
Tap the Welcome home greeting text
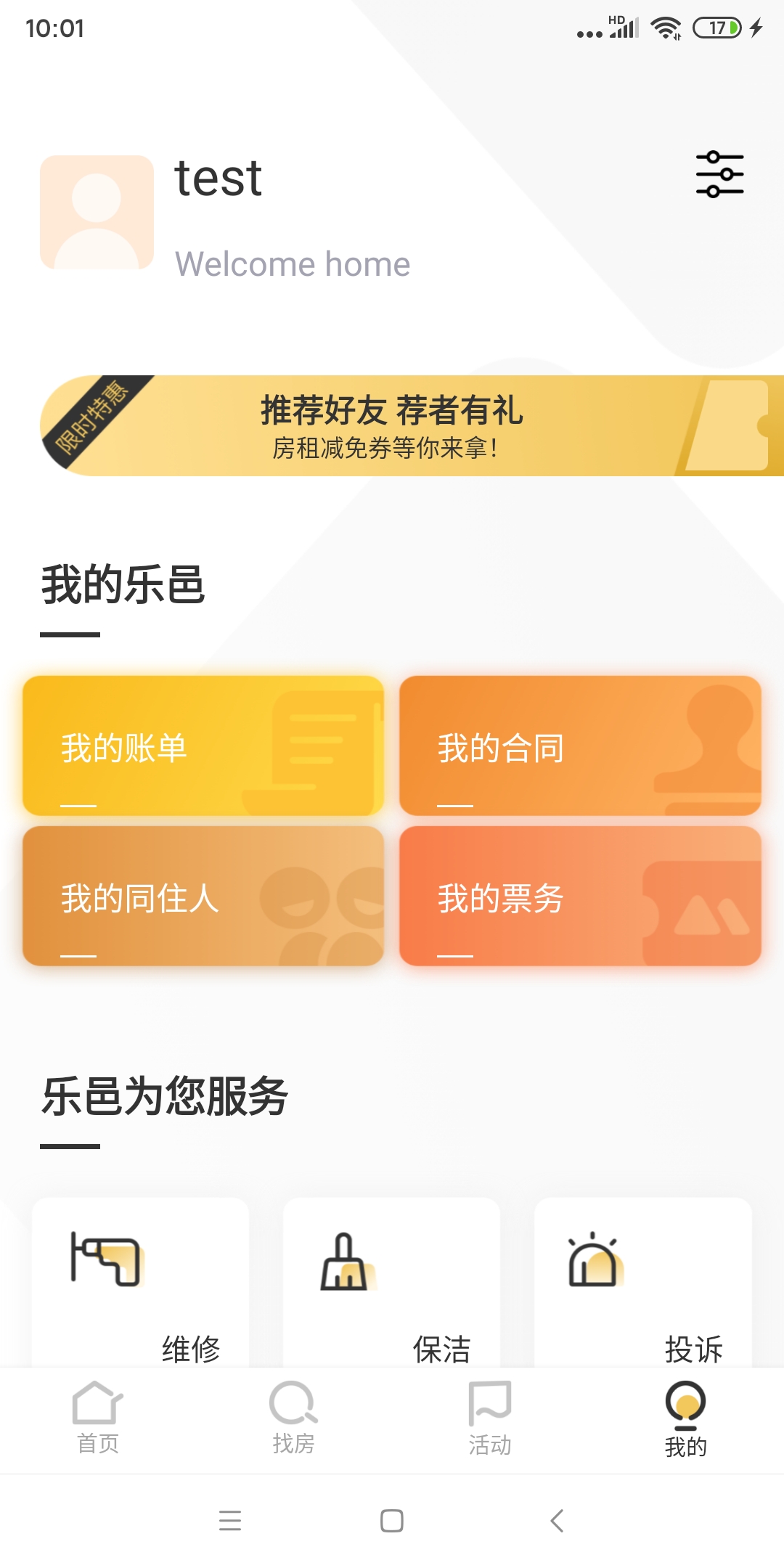pos(293,264)
